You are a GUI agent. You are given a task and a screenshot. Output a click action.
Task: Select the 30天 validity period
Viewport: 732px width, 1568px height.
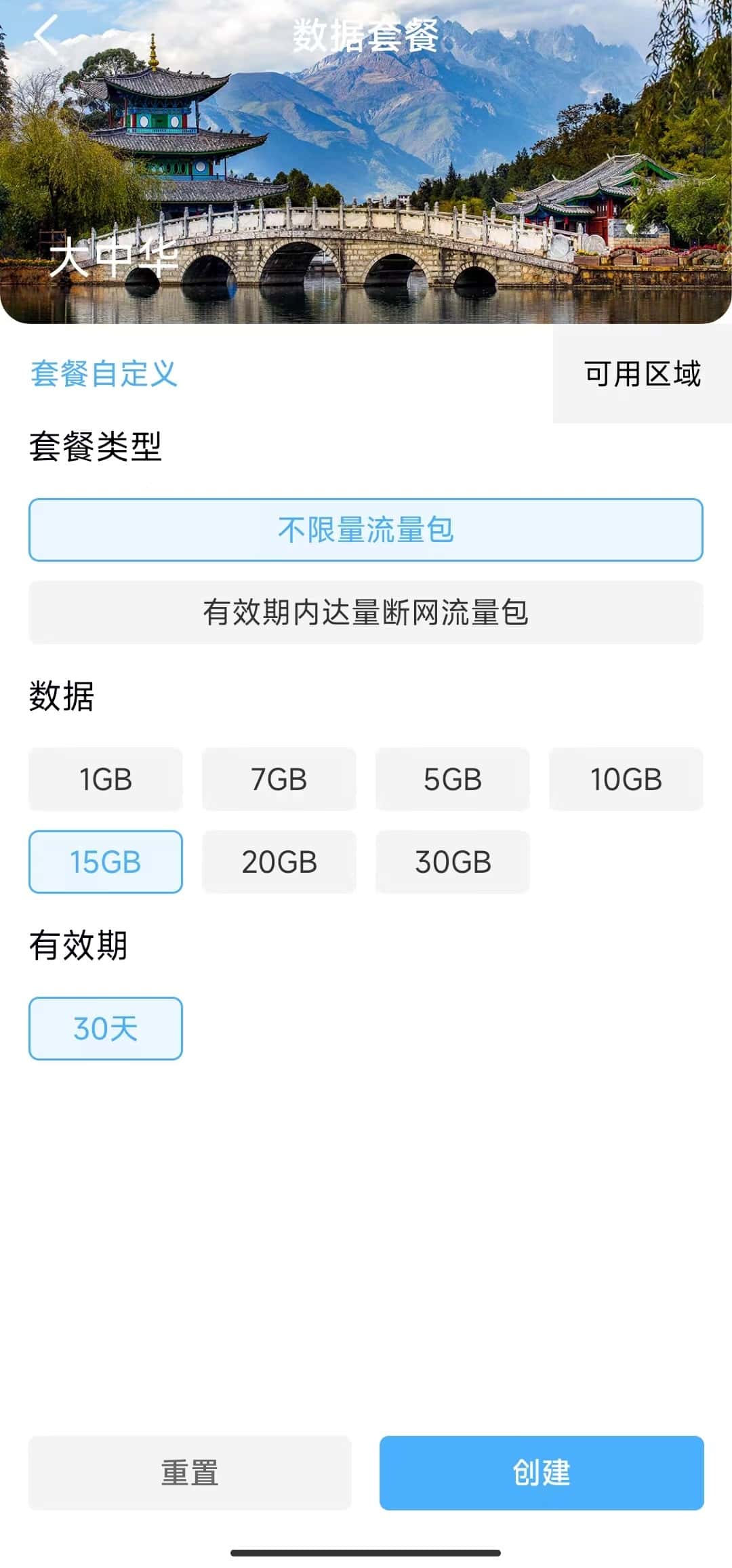[106, 1028]
